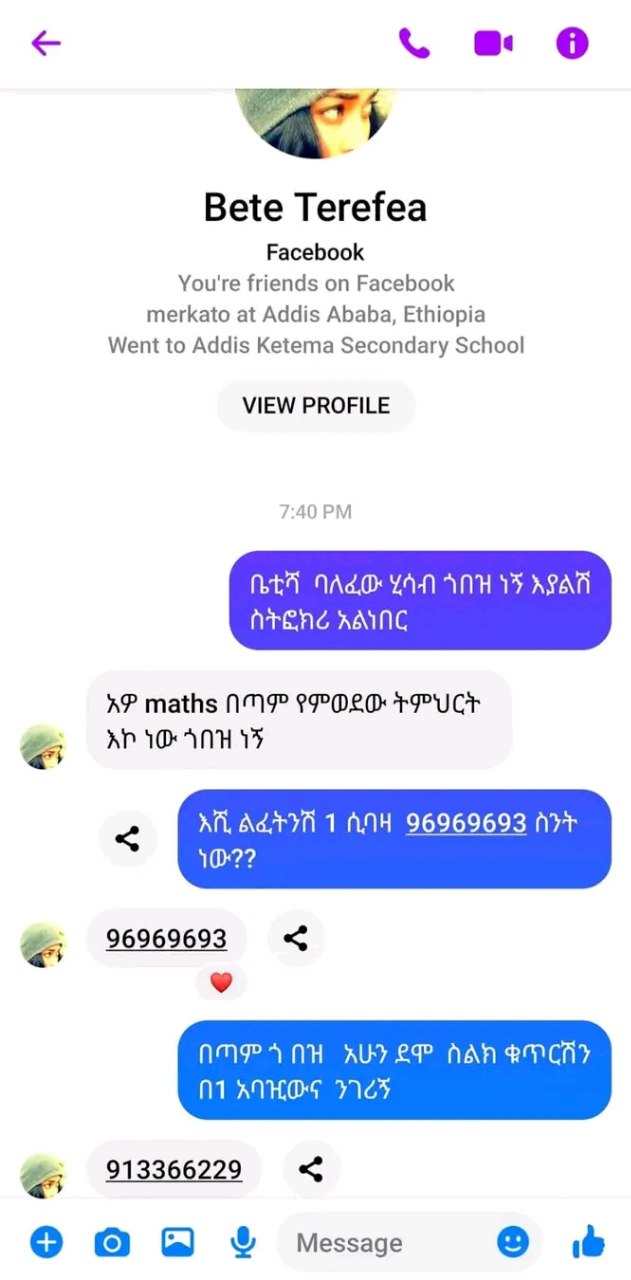
Task: Share the sent blue message containing 96969693
Action: (127, 839)
